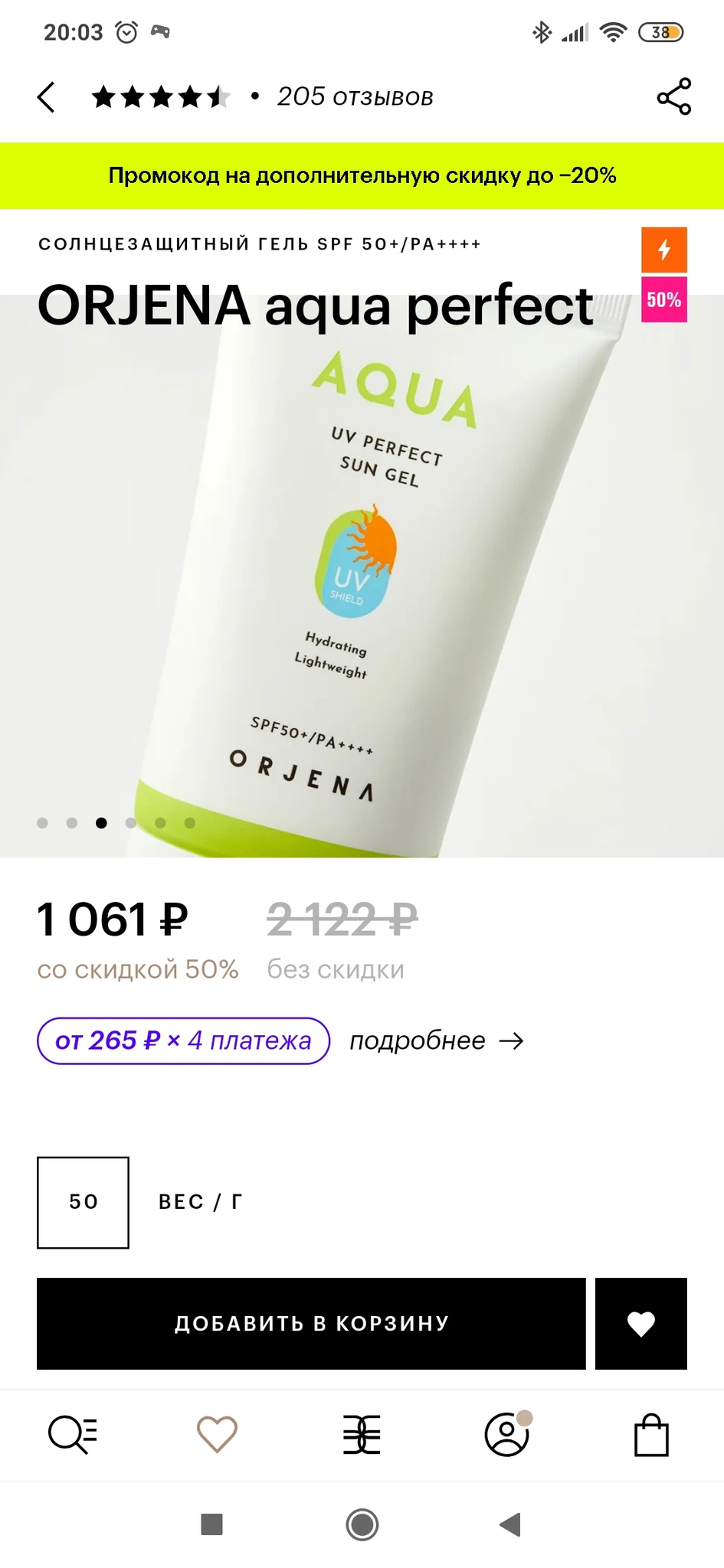Switch to the favorites heart tab
Screen dimensions: 724x1568
click(218, 1434)
